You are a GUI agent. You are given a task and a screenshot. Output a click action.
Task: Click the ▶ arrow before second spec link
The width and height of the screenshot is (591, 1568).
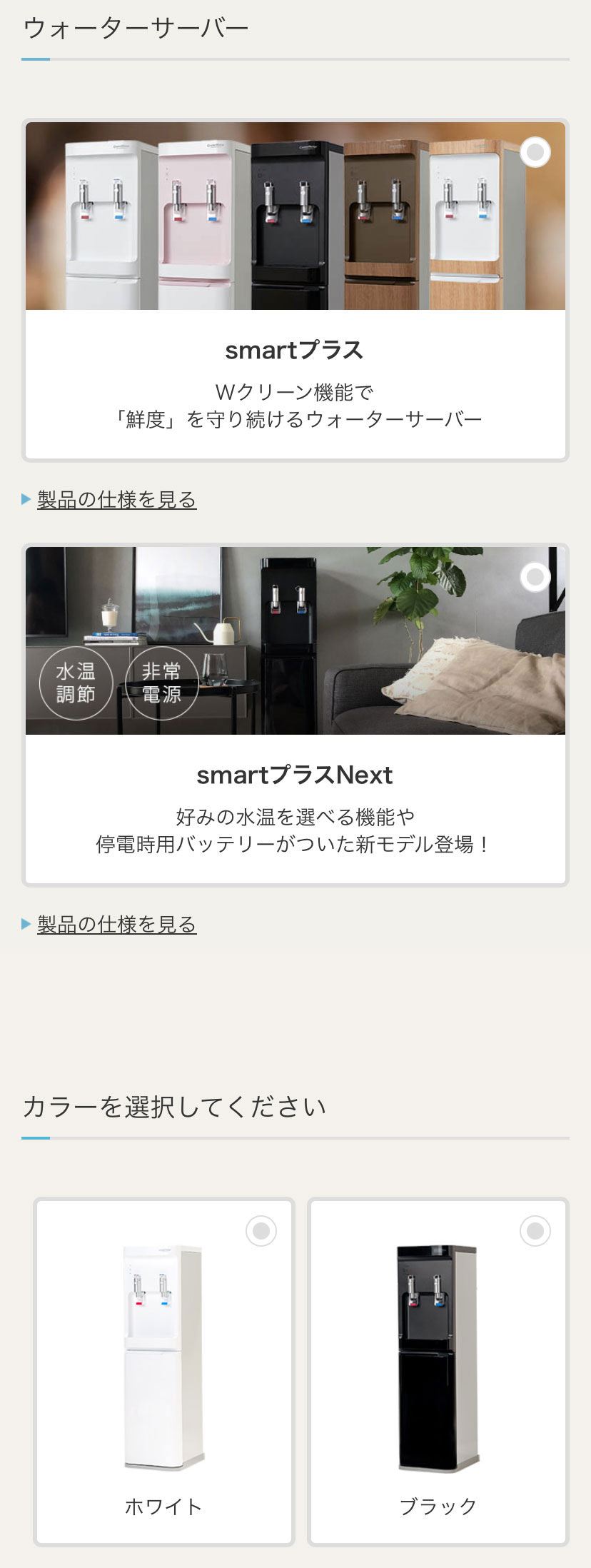(25, 923)
